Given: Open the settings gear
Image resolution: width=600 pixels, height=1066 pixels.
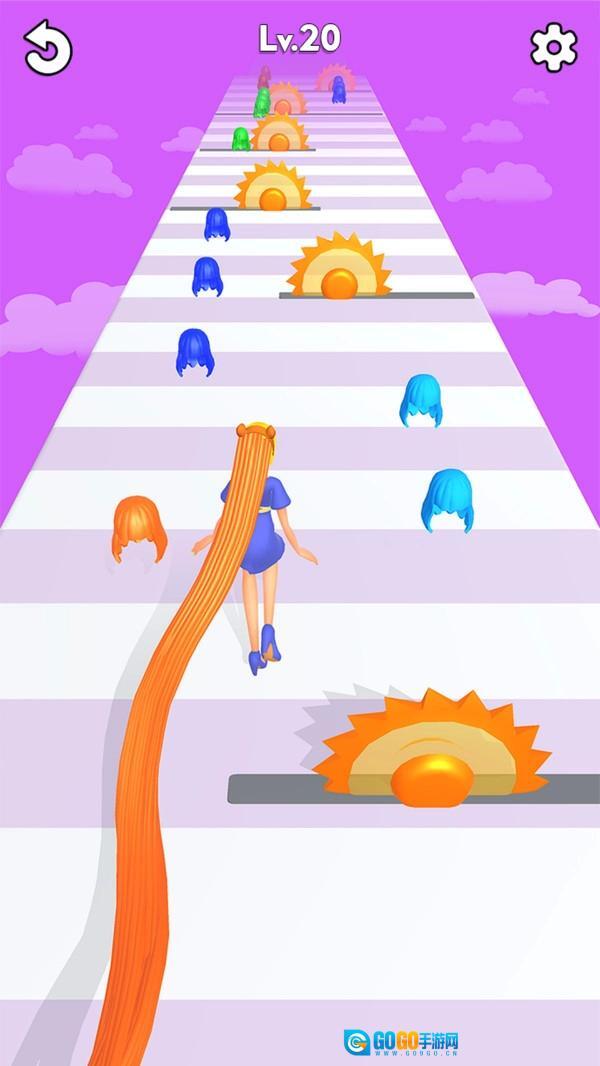Looking at the screenshot, I should coord(553,48).
